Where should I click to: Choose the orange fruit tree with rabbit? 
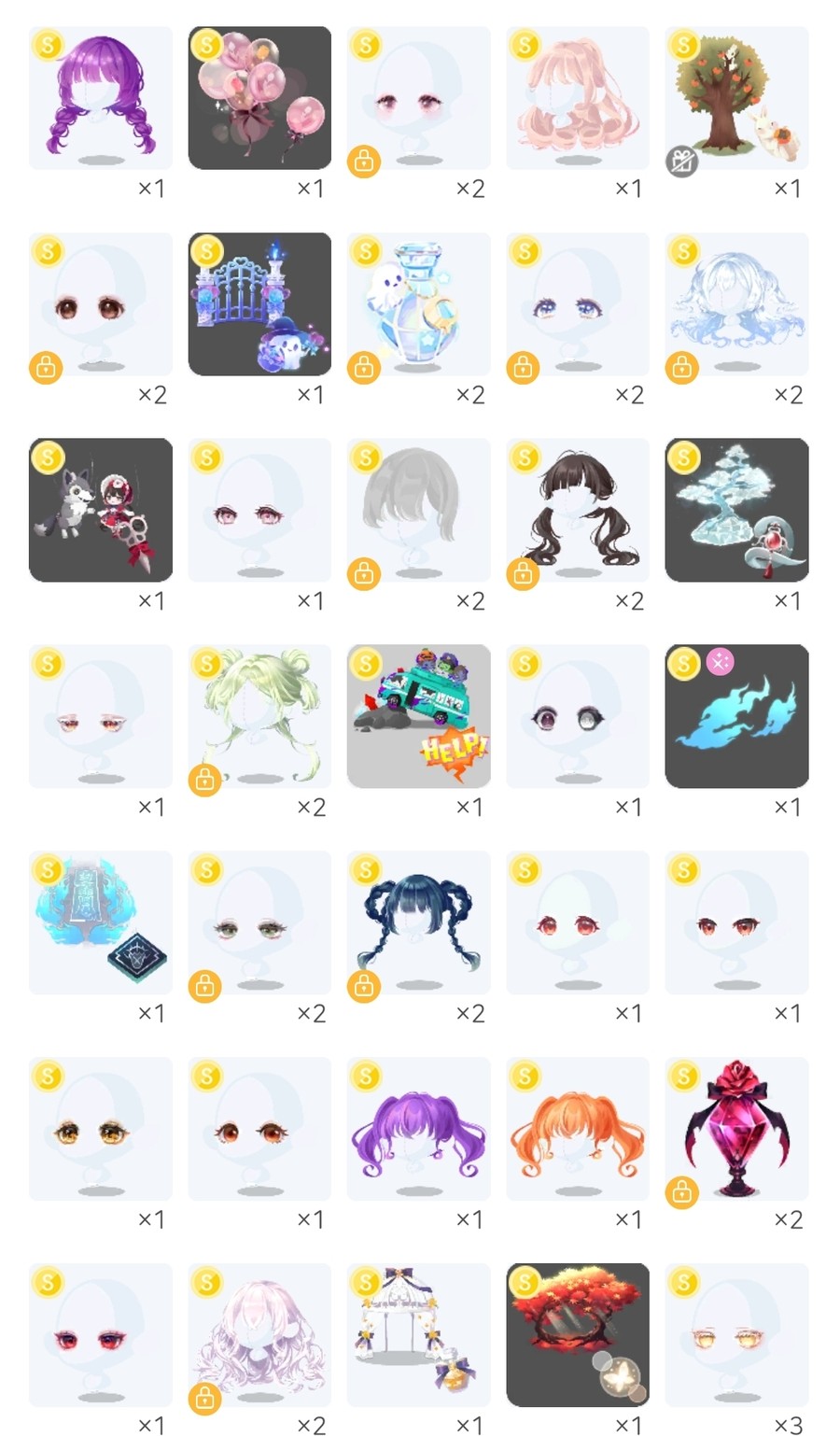736,98
